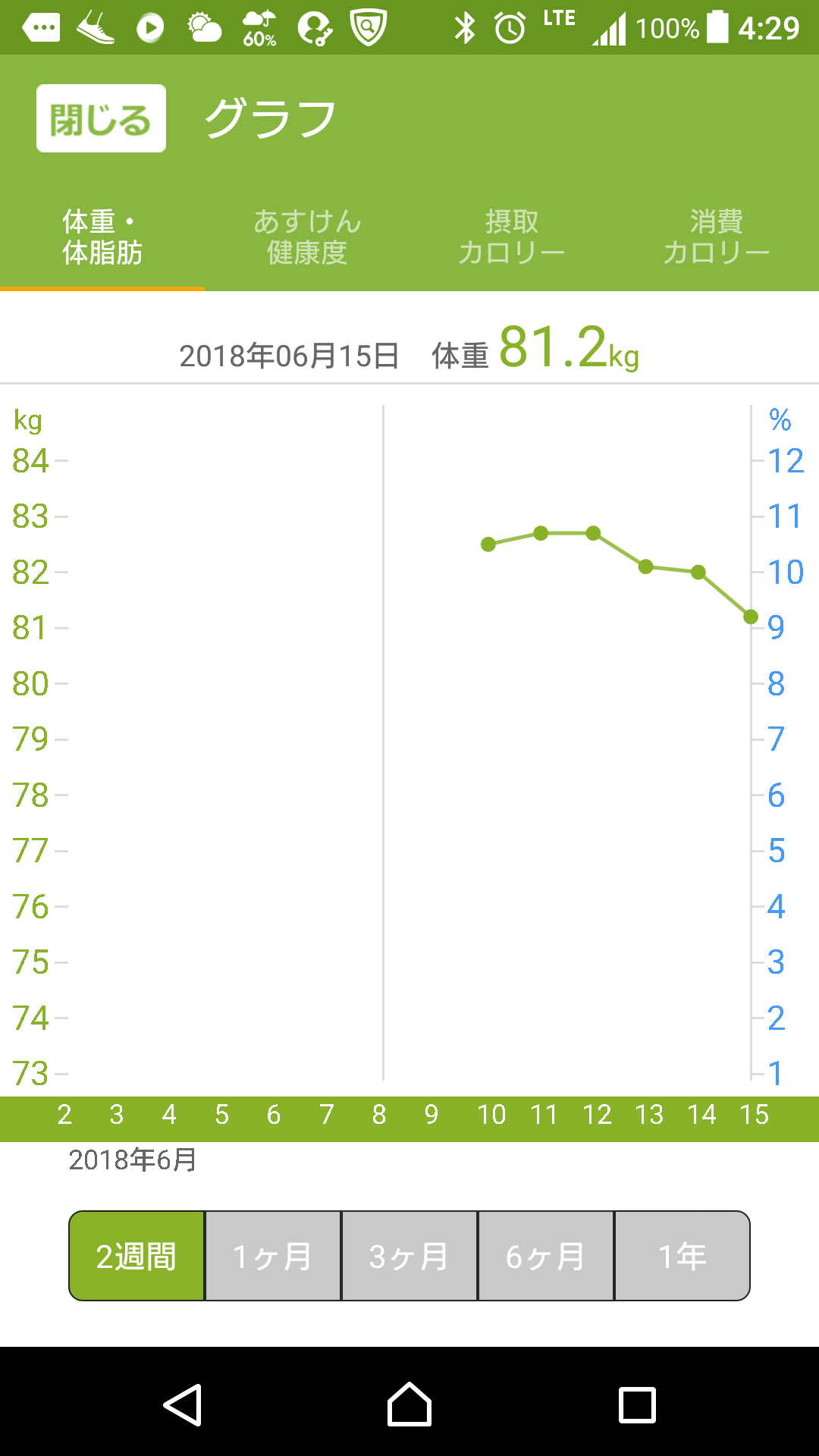Choose the 2週間 range
819x1456 pixels.
[x=136, y=1256]
